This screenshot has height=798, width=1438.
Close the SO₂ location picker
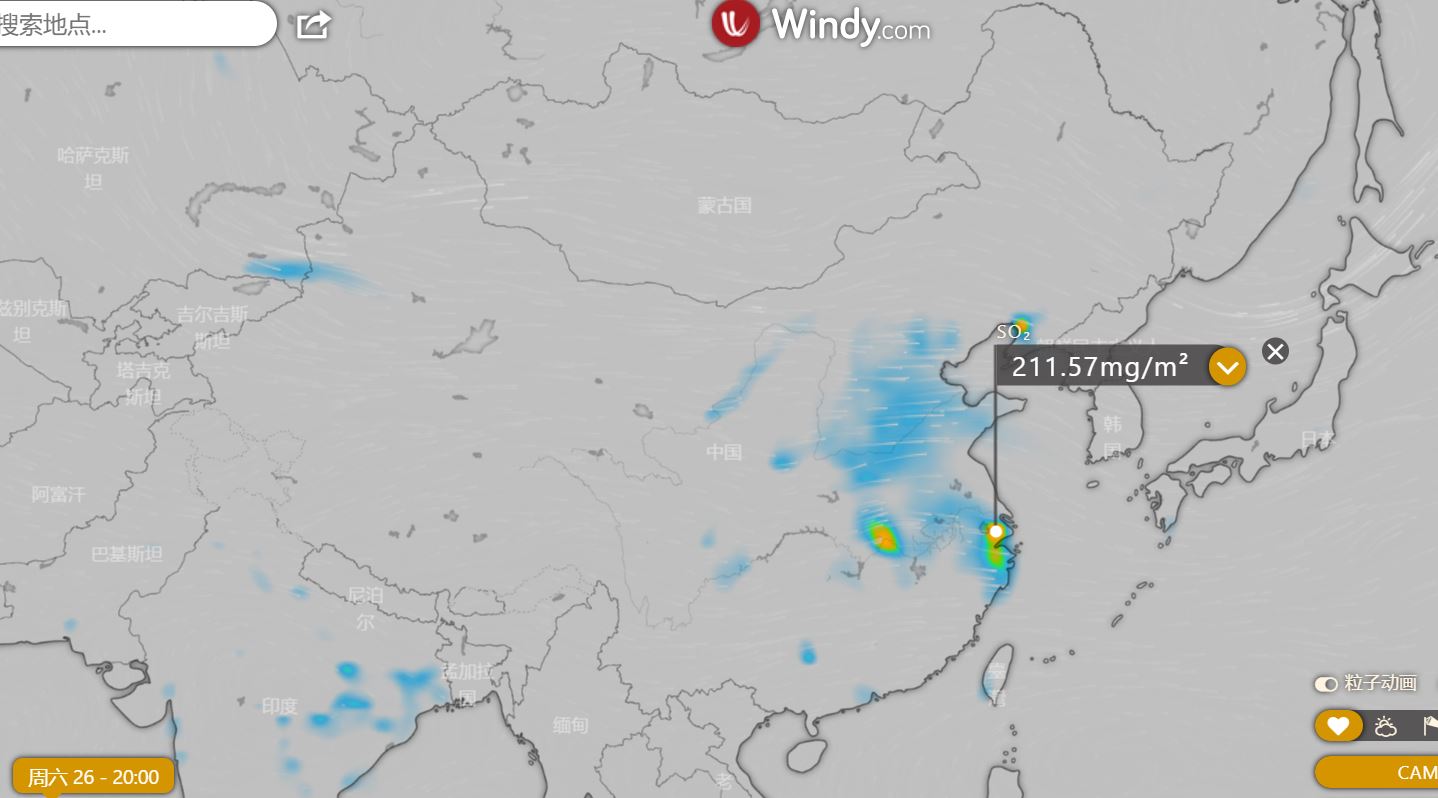click(1274, 351)
